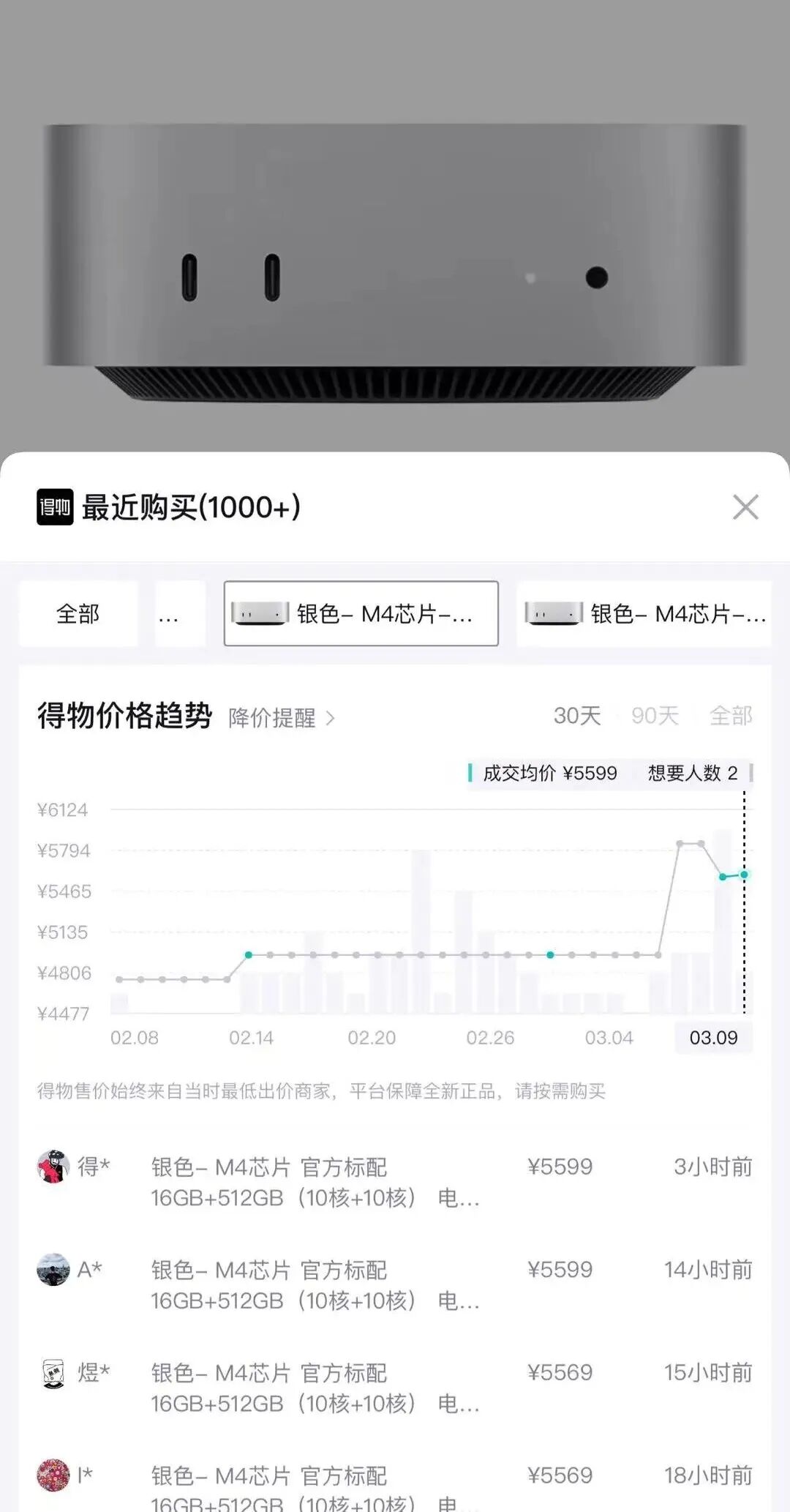
Task: Switch the price trend to 30天
Action: [x=577, y=715]
